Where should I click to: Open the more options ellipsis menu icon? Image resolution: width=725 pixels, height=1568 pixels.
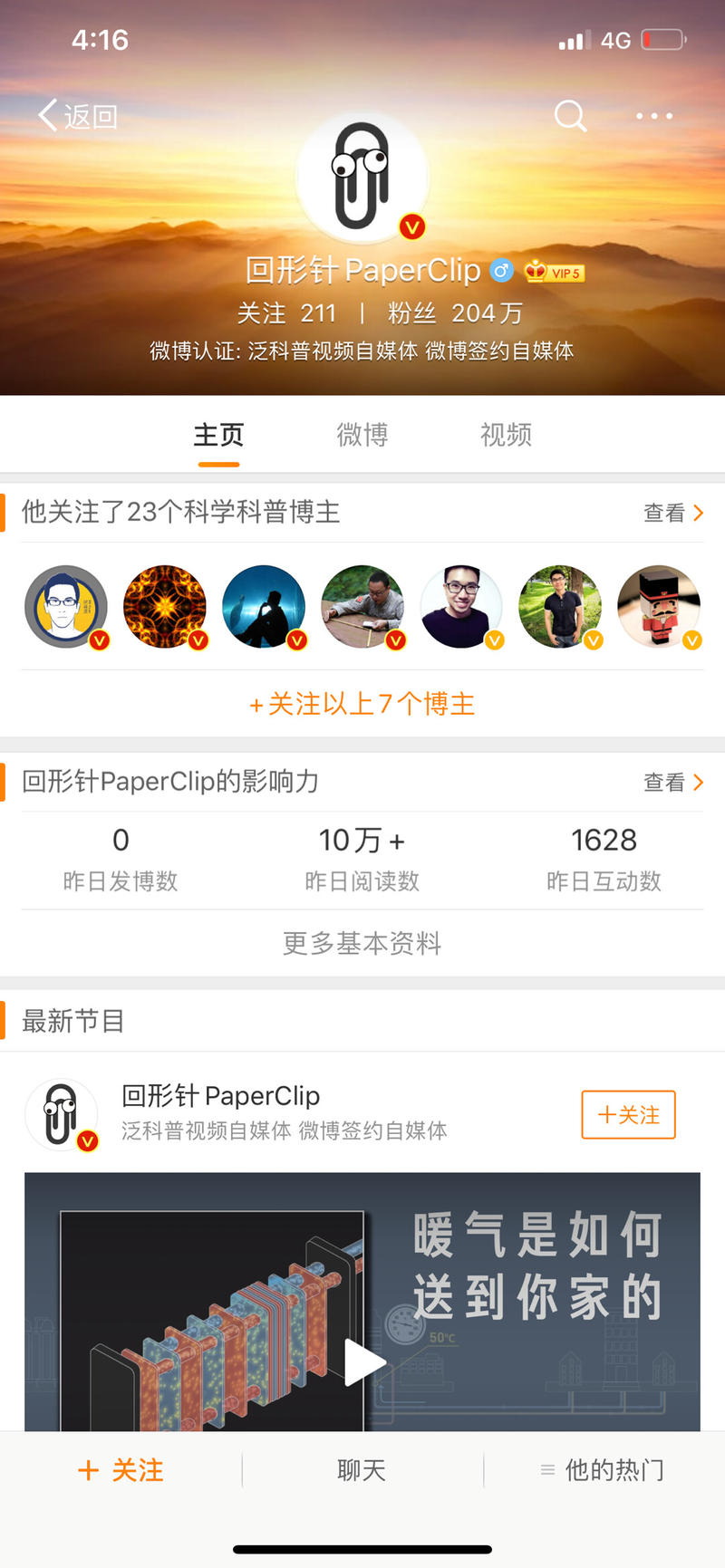pyautogui.click(x=653, y=116)
